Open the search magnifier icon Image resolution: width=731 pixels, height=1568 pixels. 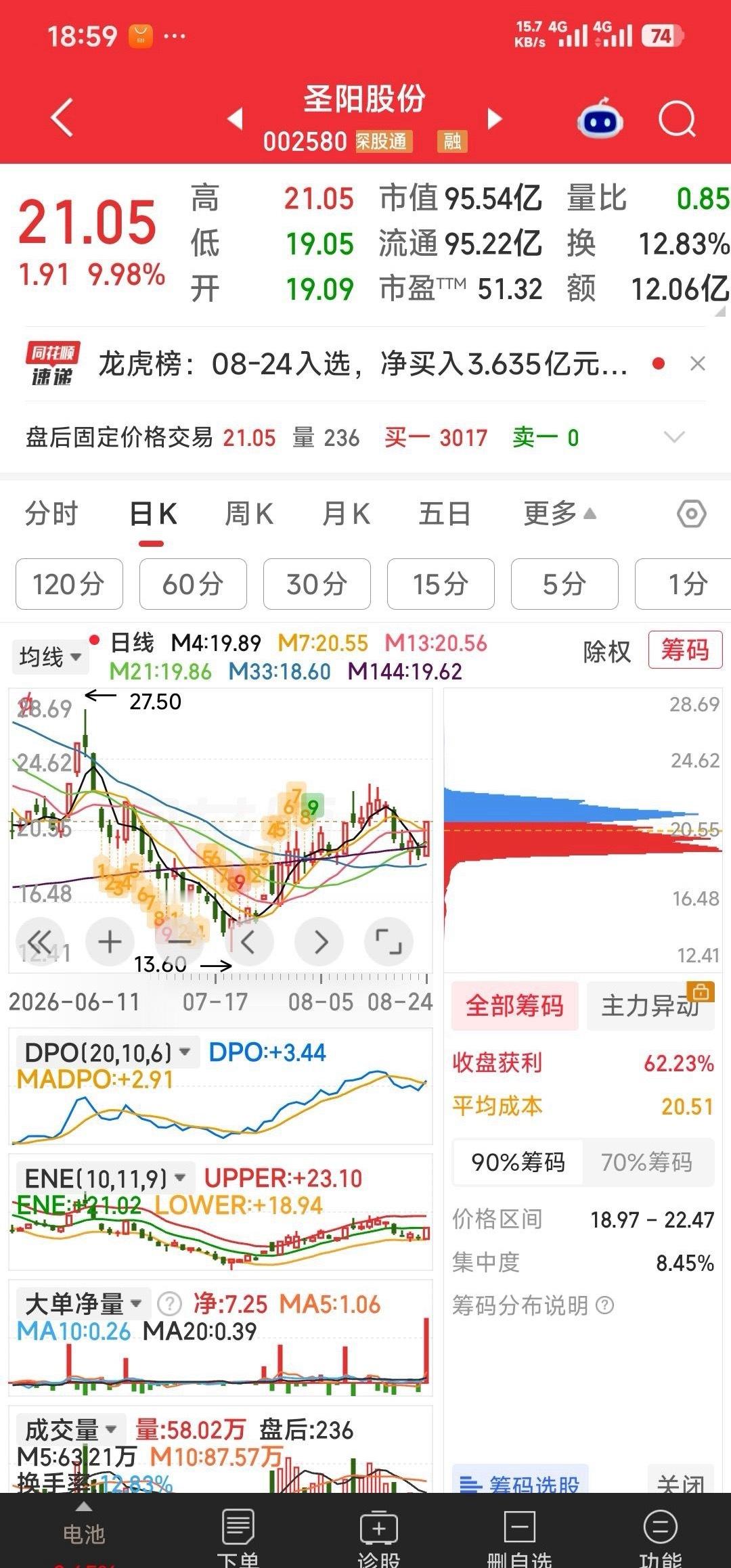point(677,120)
